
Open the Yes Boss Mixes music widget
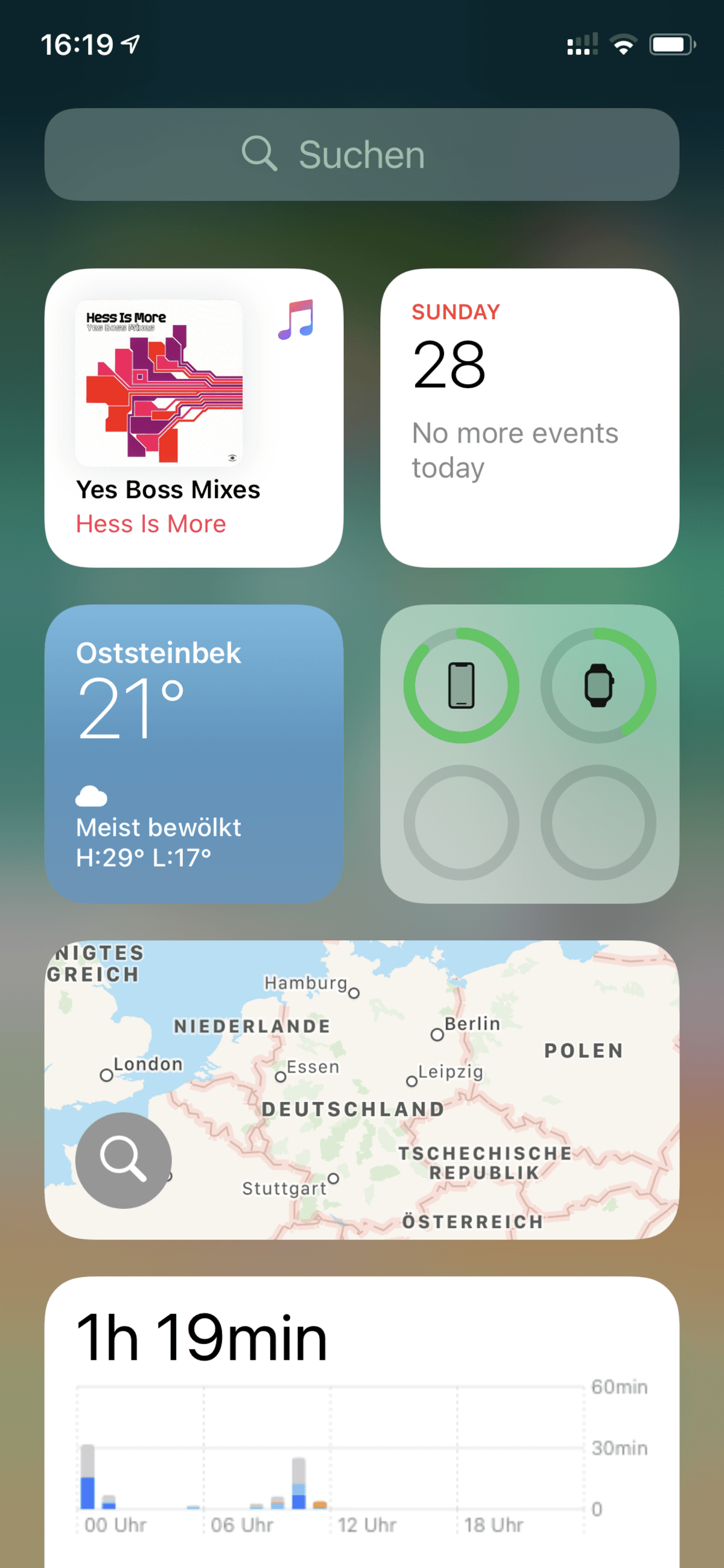tap(194, 418)
